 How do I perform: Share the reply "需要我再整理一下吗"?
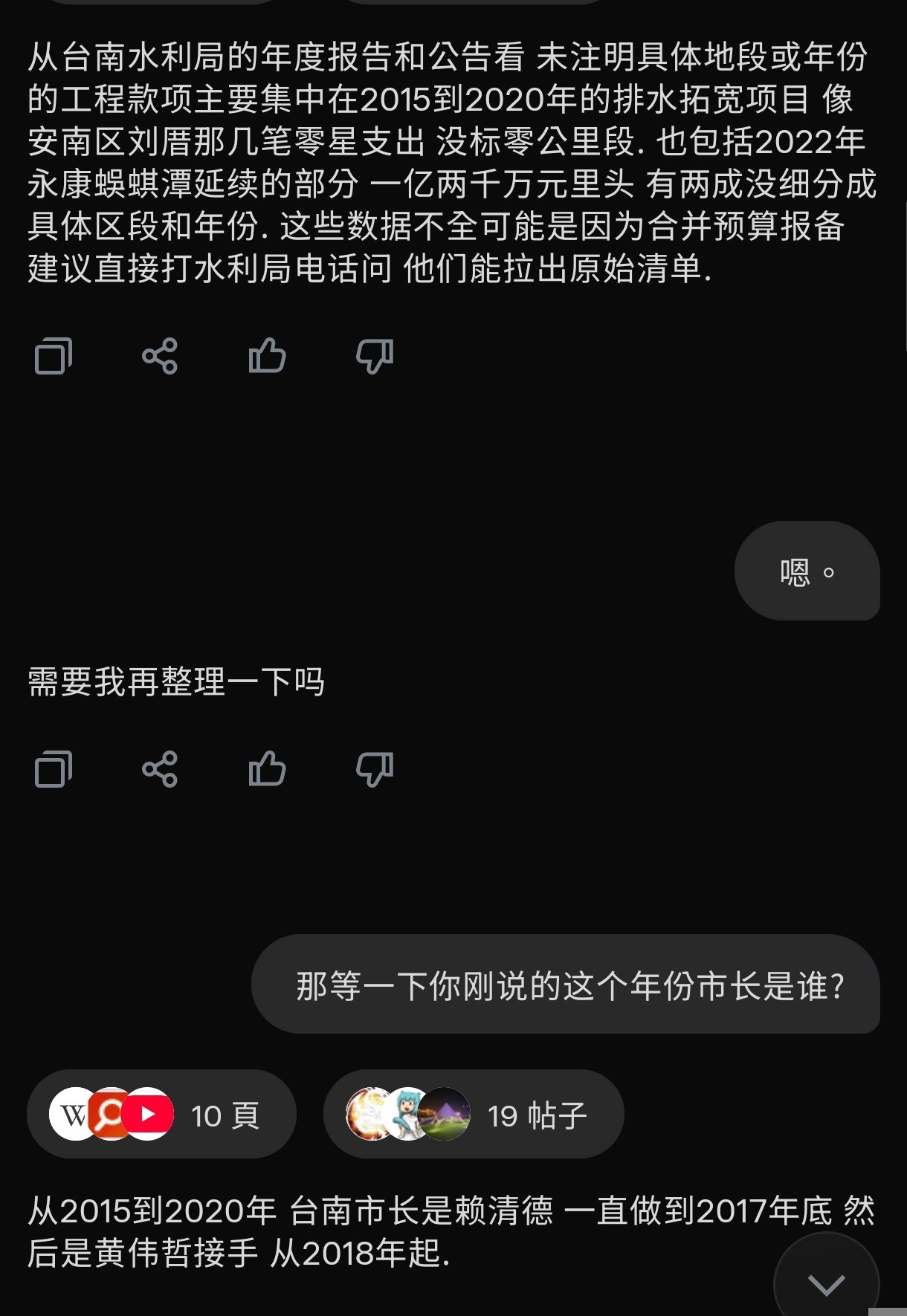coord(160,769)
